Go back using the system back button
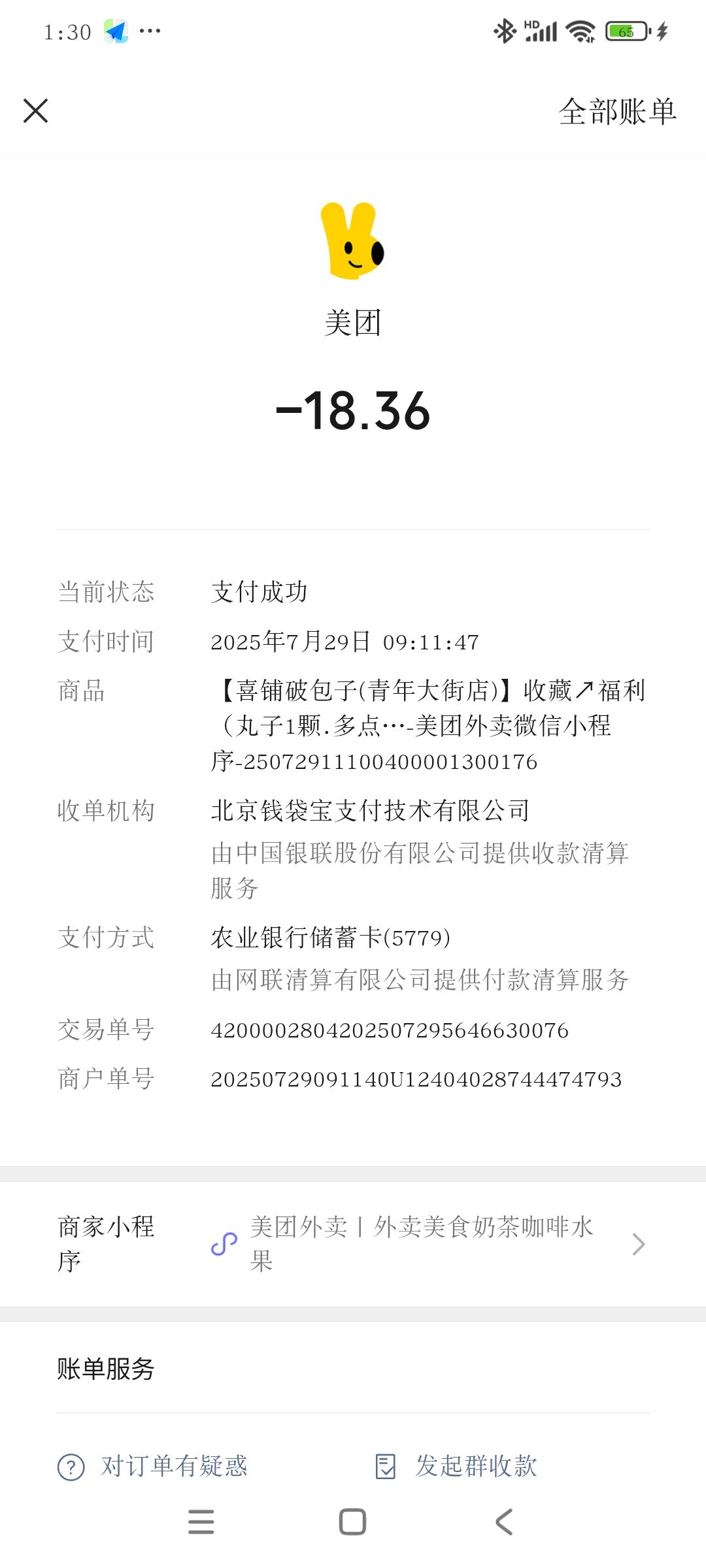Image resolution: width=706 pixels, height=1568 pixels. pos(504,1522)
